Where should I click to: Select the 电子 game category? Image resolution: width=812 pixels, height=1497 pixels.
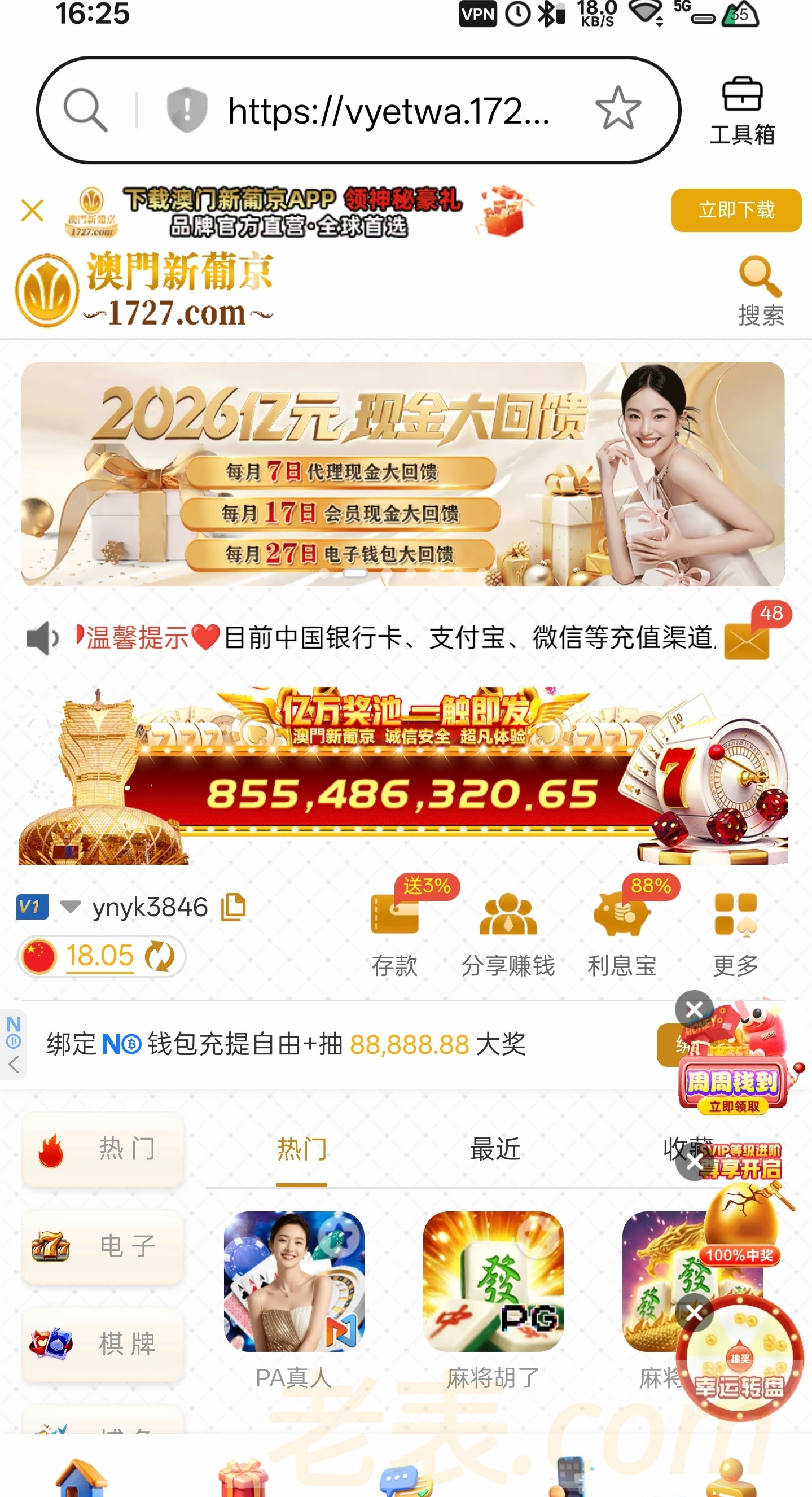point(103,1246)
